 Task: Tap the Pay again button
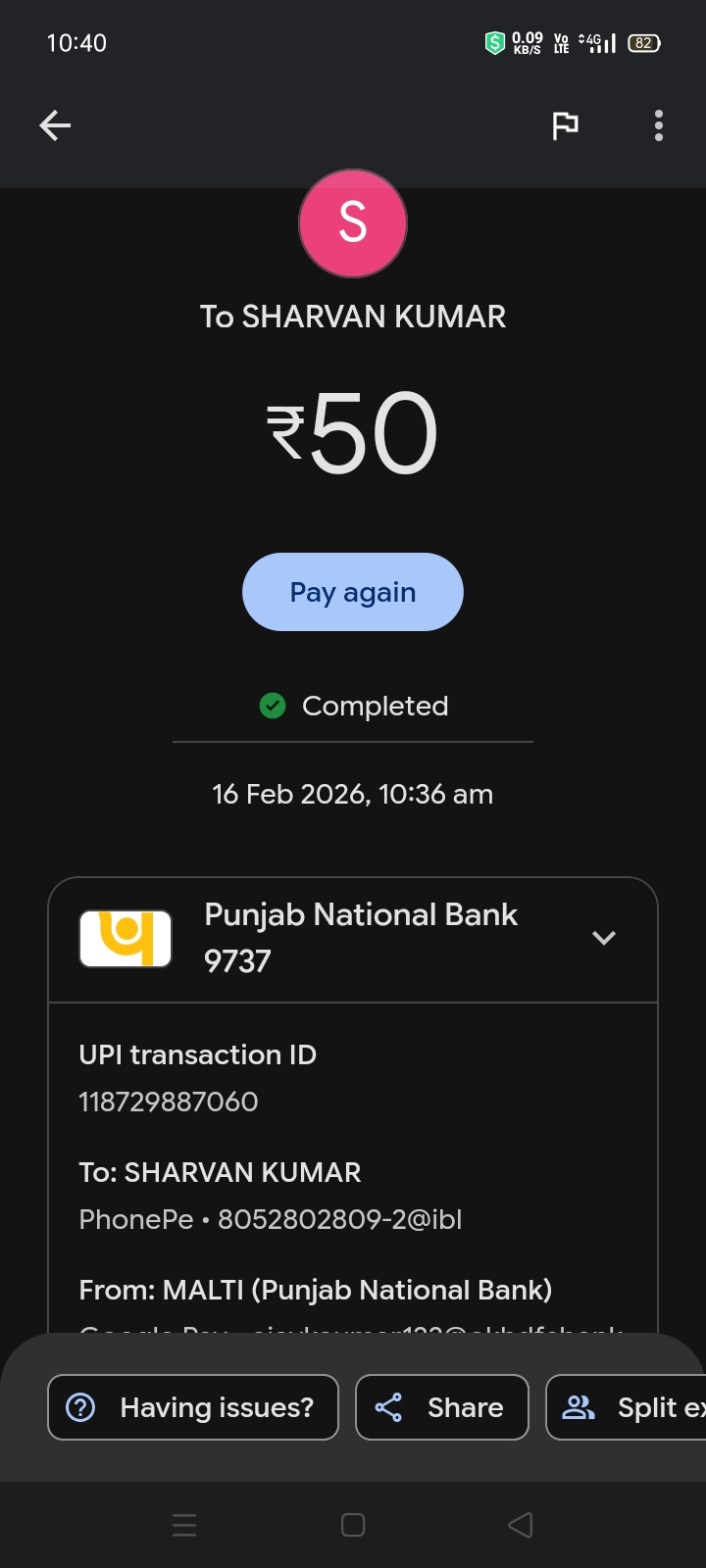[x=353, y=592]
